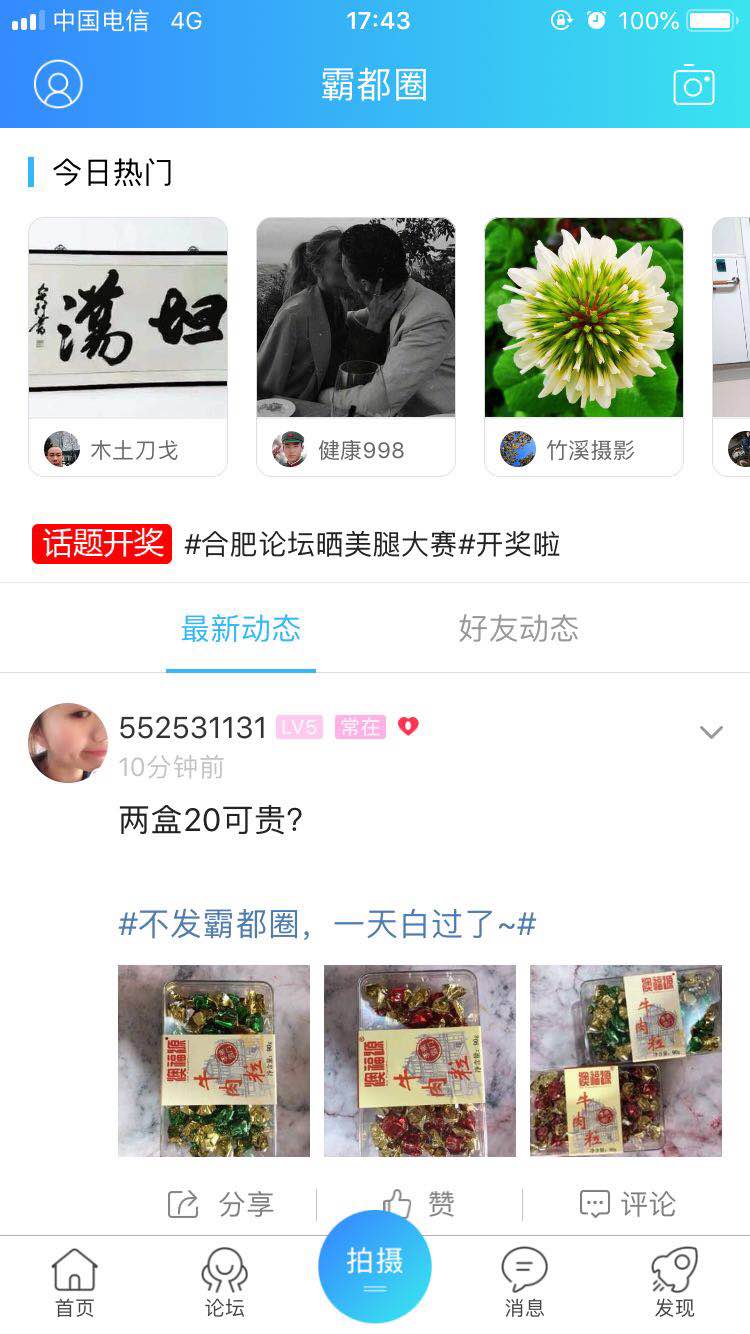The width and height of the screenshot is (750, 1334).
Task: Tap the camera icon to post a photo
Action: (x=694, y=85)
